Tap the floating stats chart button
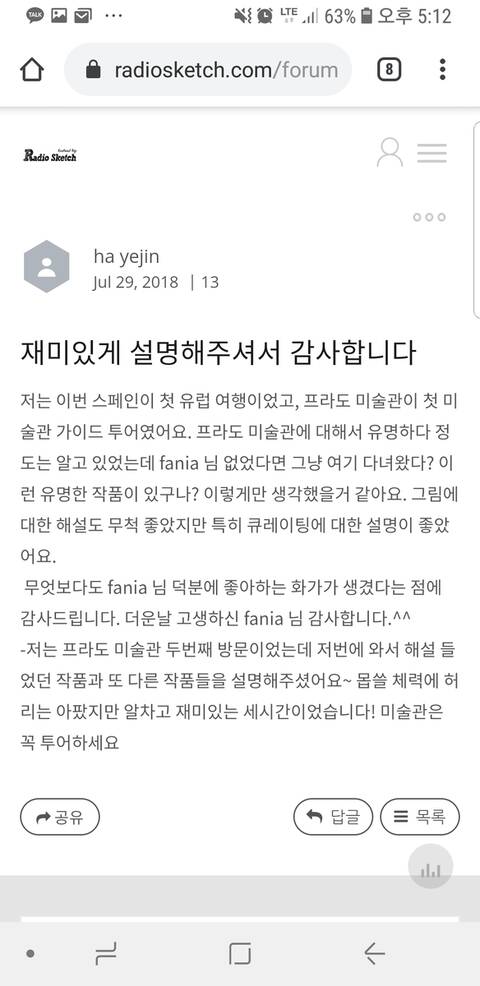The image size is (480, 986). 430,867
